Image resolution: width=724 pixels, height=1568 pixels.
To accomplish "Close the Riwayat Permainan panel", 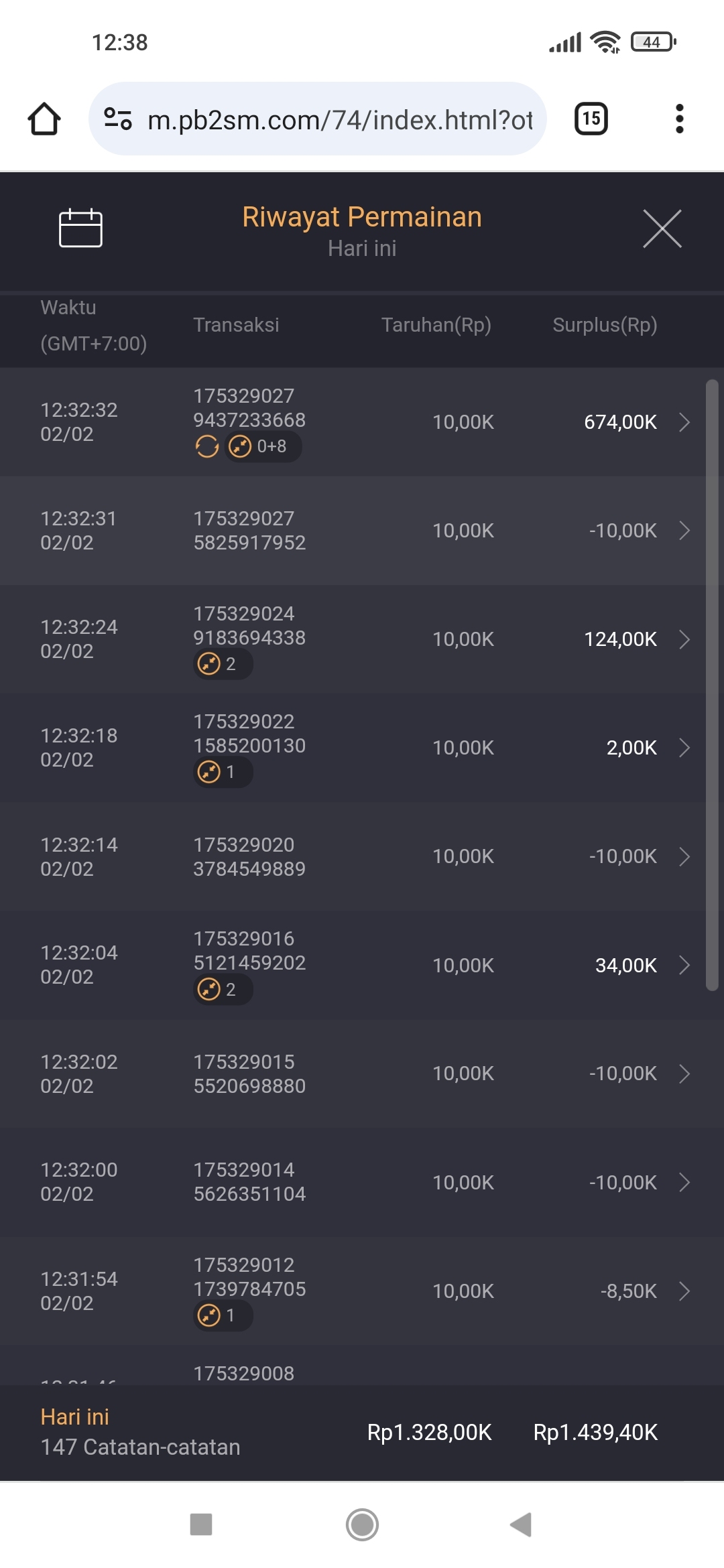I will 662,228.
